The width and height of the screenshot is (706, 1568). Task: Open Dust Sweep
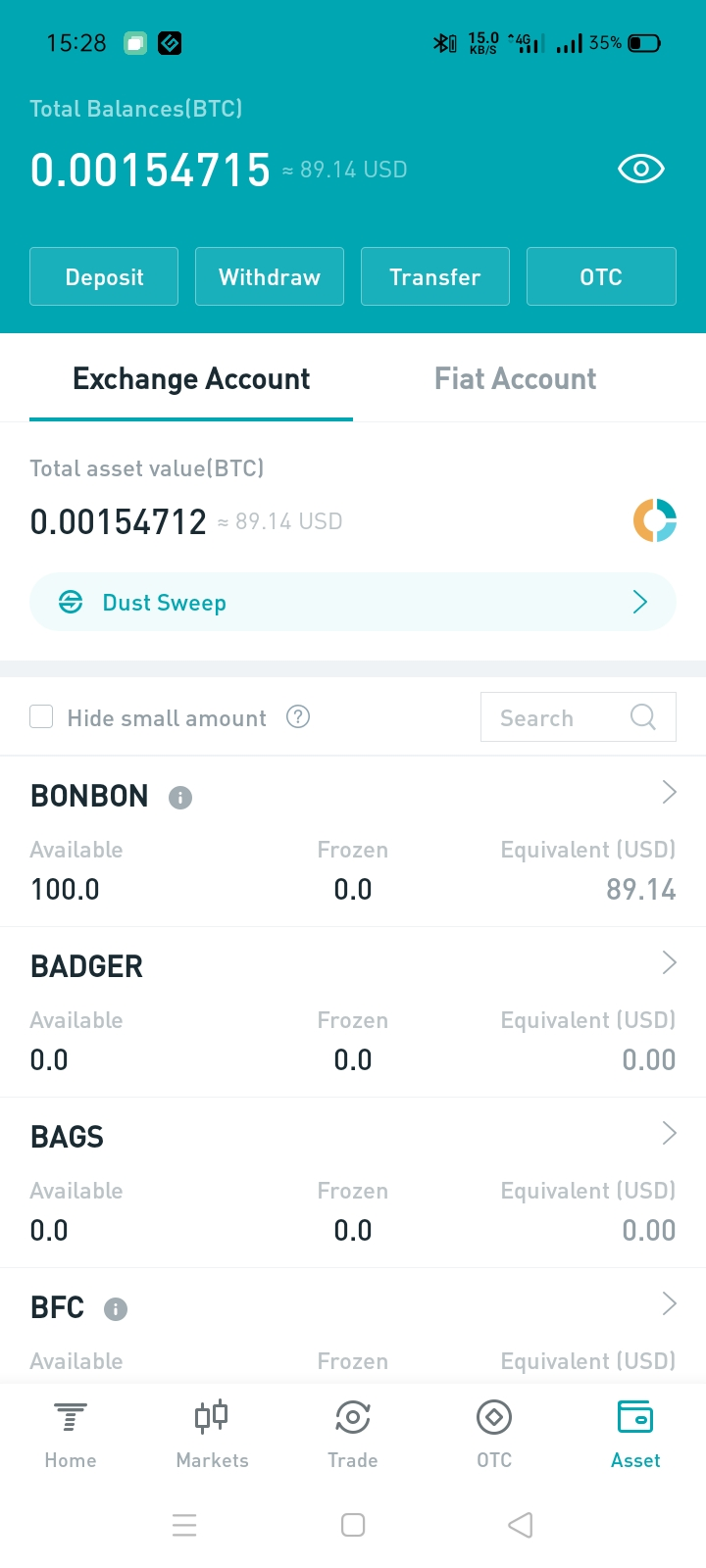[x=353, y=602]
